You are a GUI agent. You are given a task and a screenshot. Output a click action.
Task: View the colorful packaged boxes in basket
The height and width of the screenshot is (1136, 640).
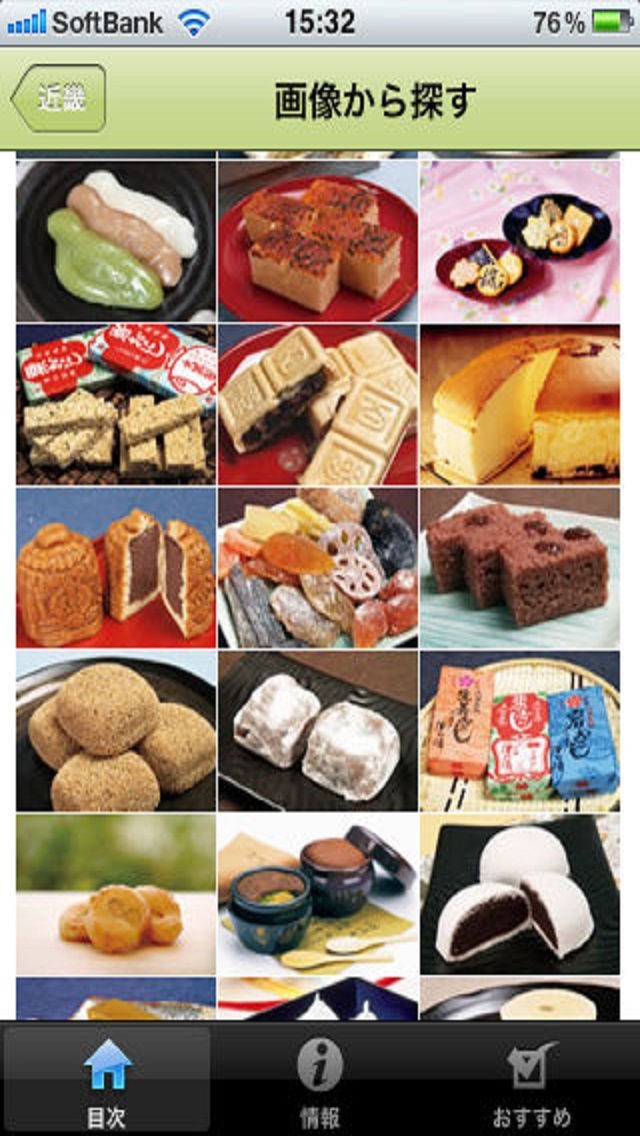point(519,730)
